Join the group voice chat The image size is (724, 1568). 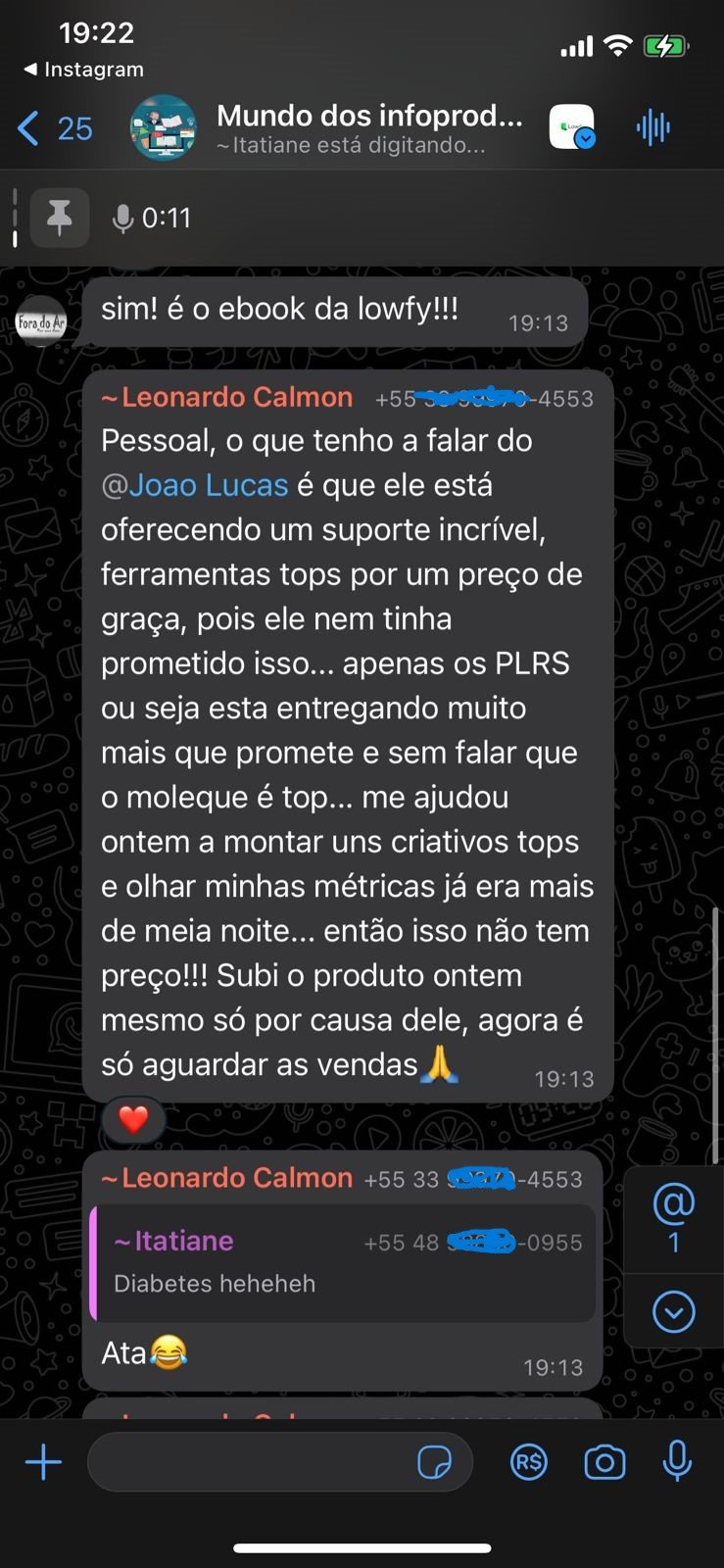click(652, 127)
